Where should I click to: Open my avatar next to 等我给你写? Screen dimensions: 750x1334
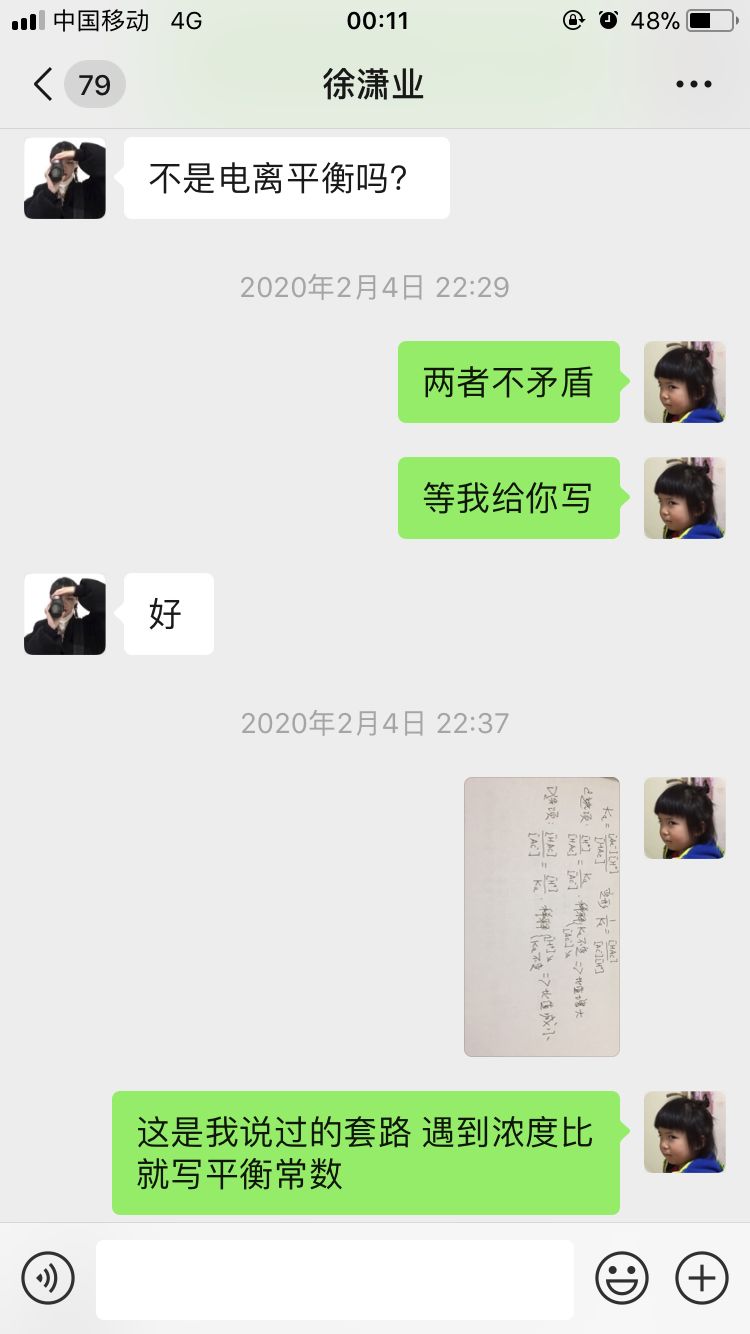684,498
